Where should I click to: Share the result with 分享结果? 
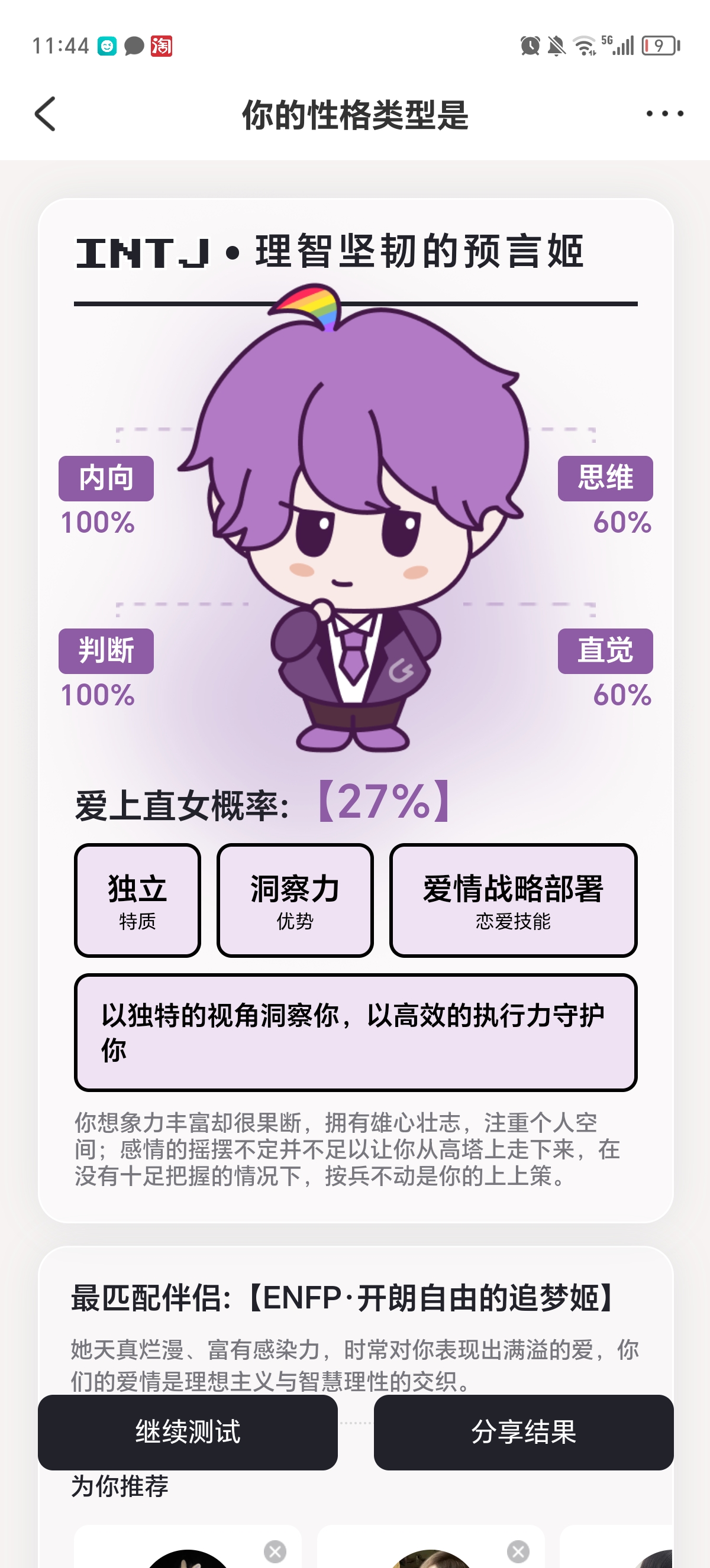tap(523, 1431)
